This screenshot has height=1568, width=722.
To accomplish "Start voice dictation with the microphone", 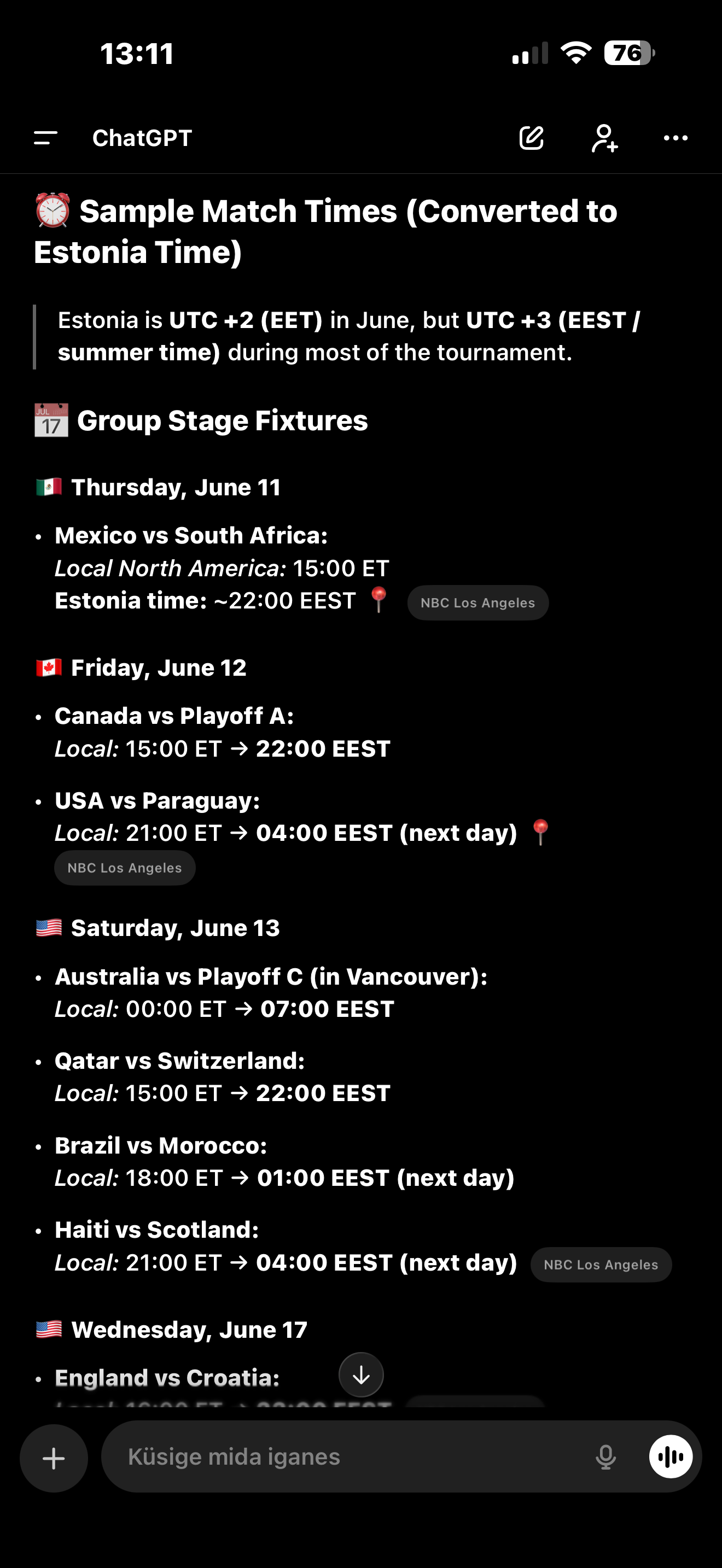I will (x=605, y=1456).
